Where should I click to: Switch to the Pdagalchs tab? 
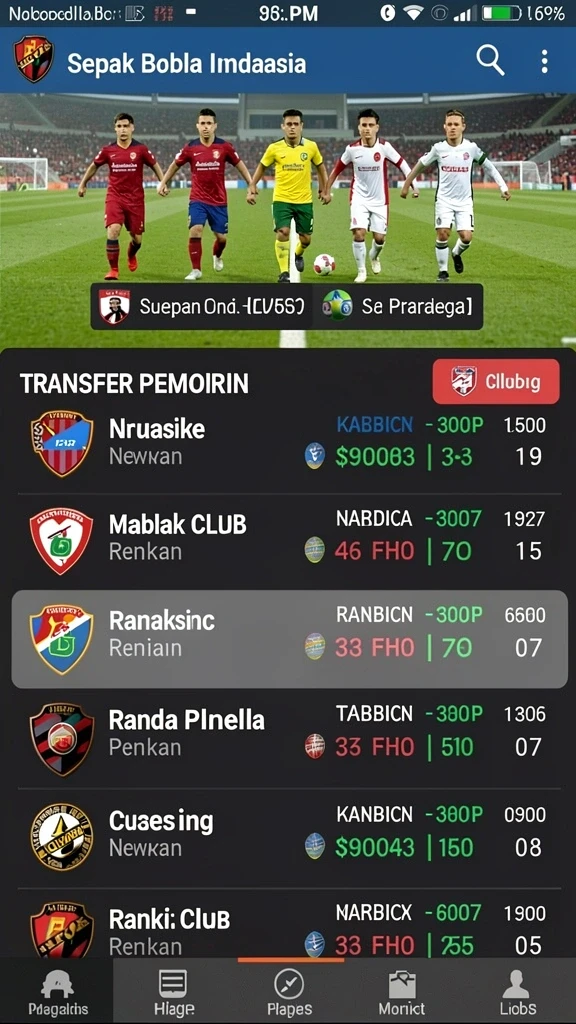[57, 991]
